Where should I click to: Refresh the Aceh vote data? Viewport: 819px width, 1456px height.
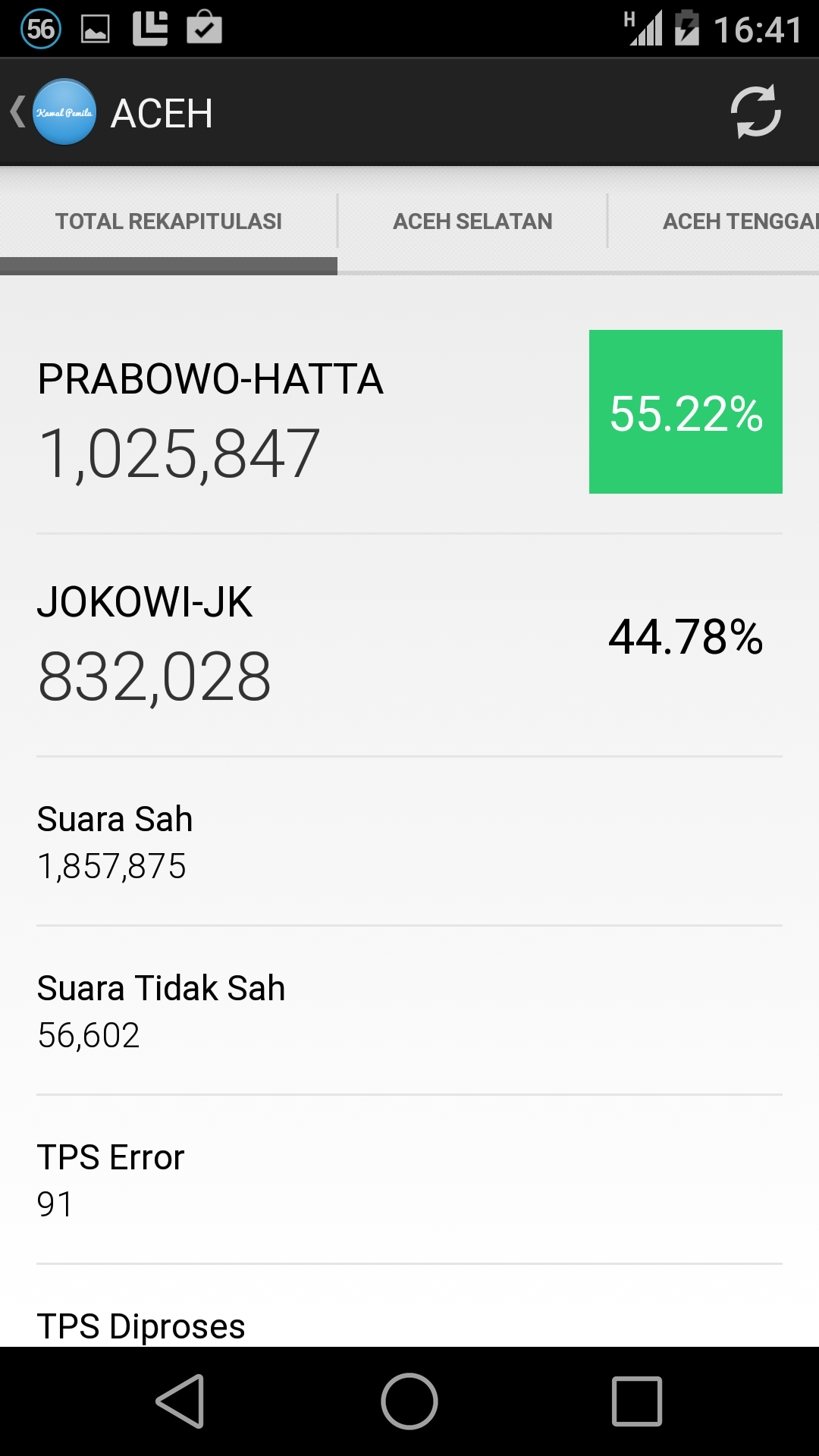[x=755, y=112]
